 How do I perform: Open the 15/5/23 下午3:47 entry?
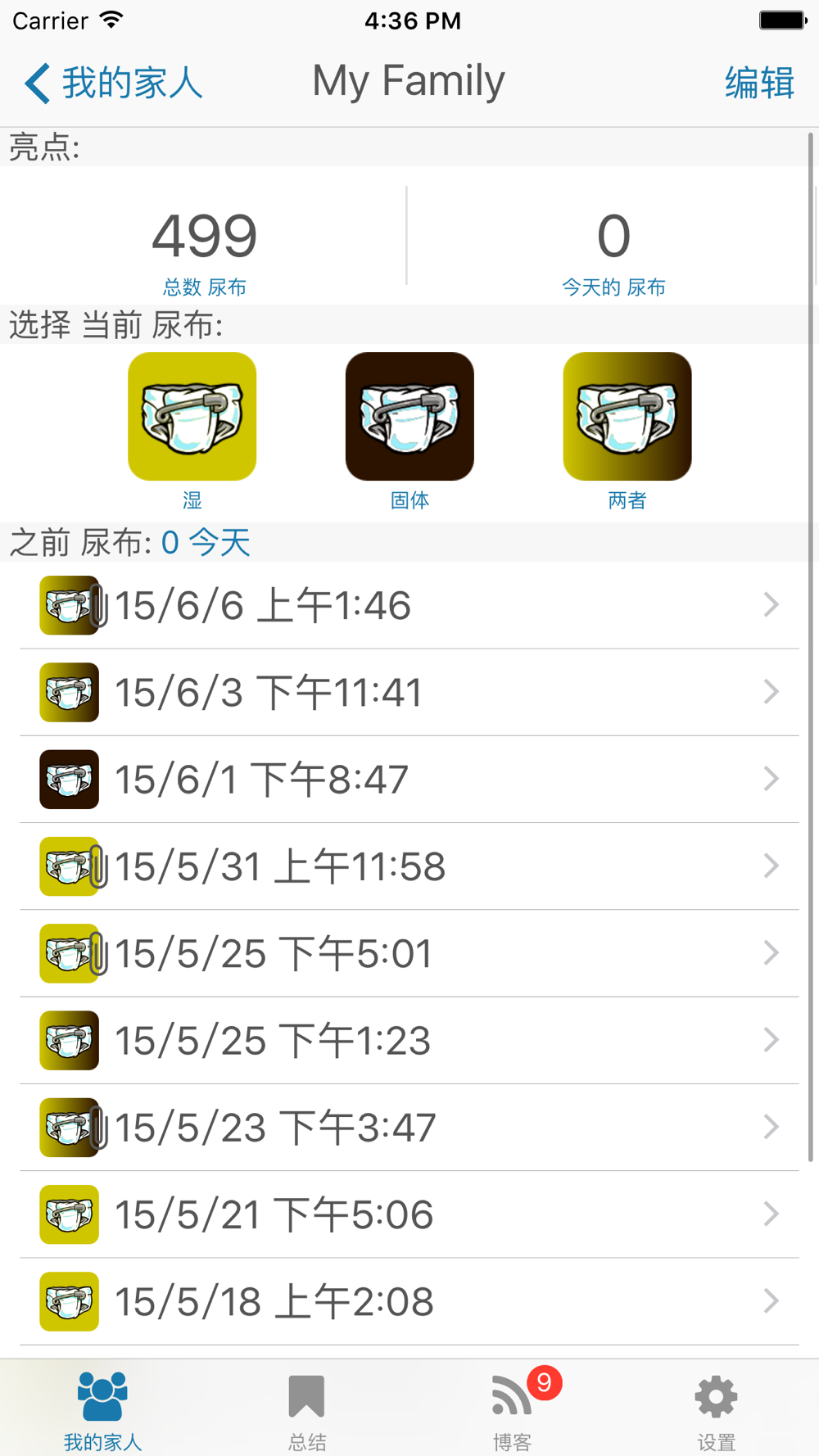(x=409, y=1127)
